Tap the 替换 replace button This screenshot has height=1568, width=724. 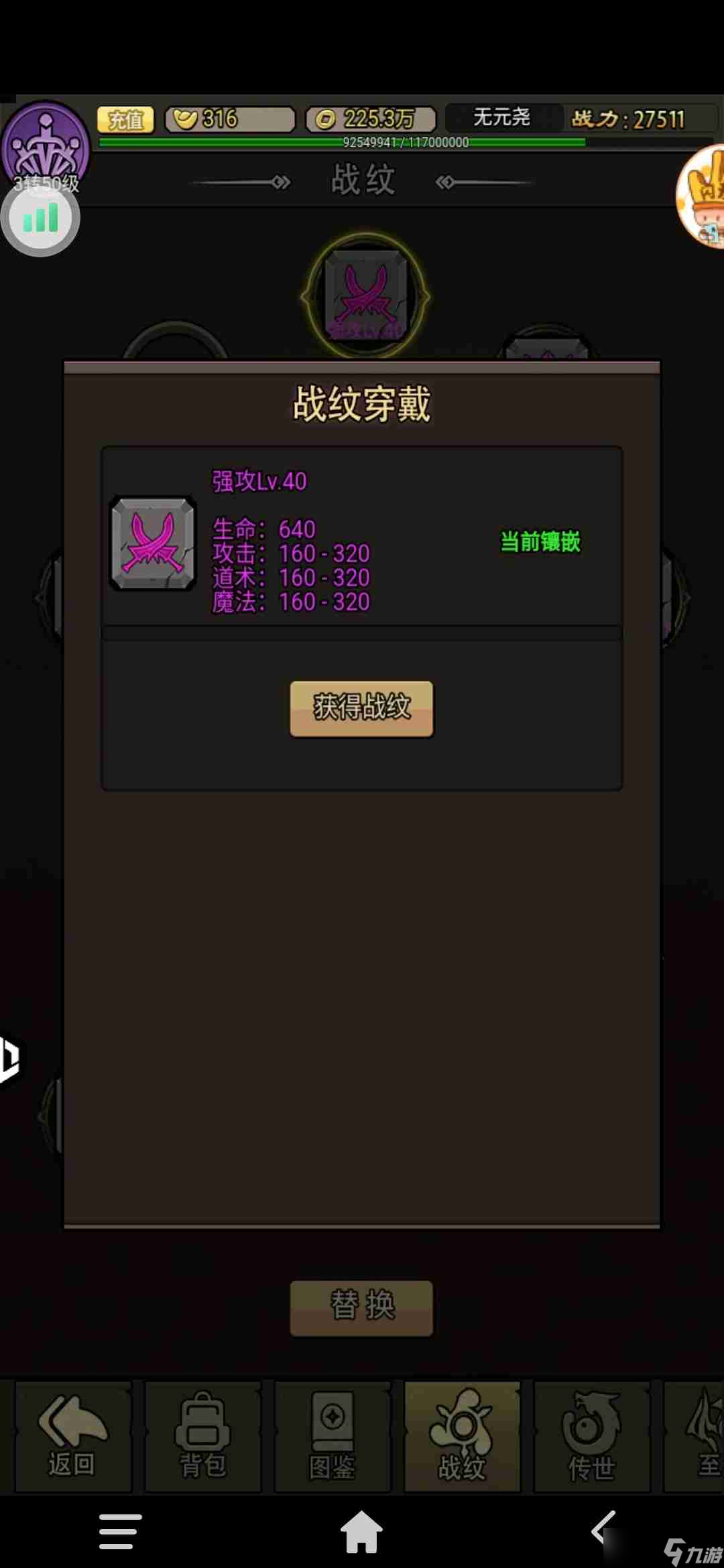[361, 1307]
